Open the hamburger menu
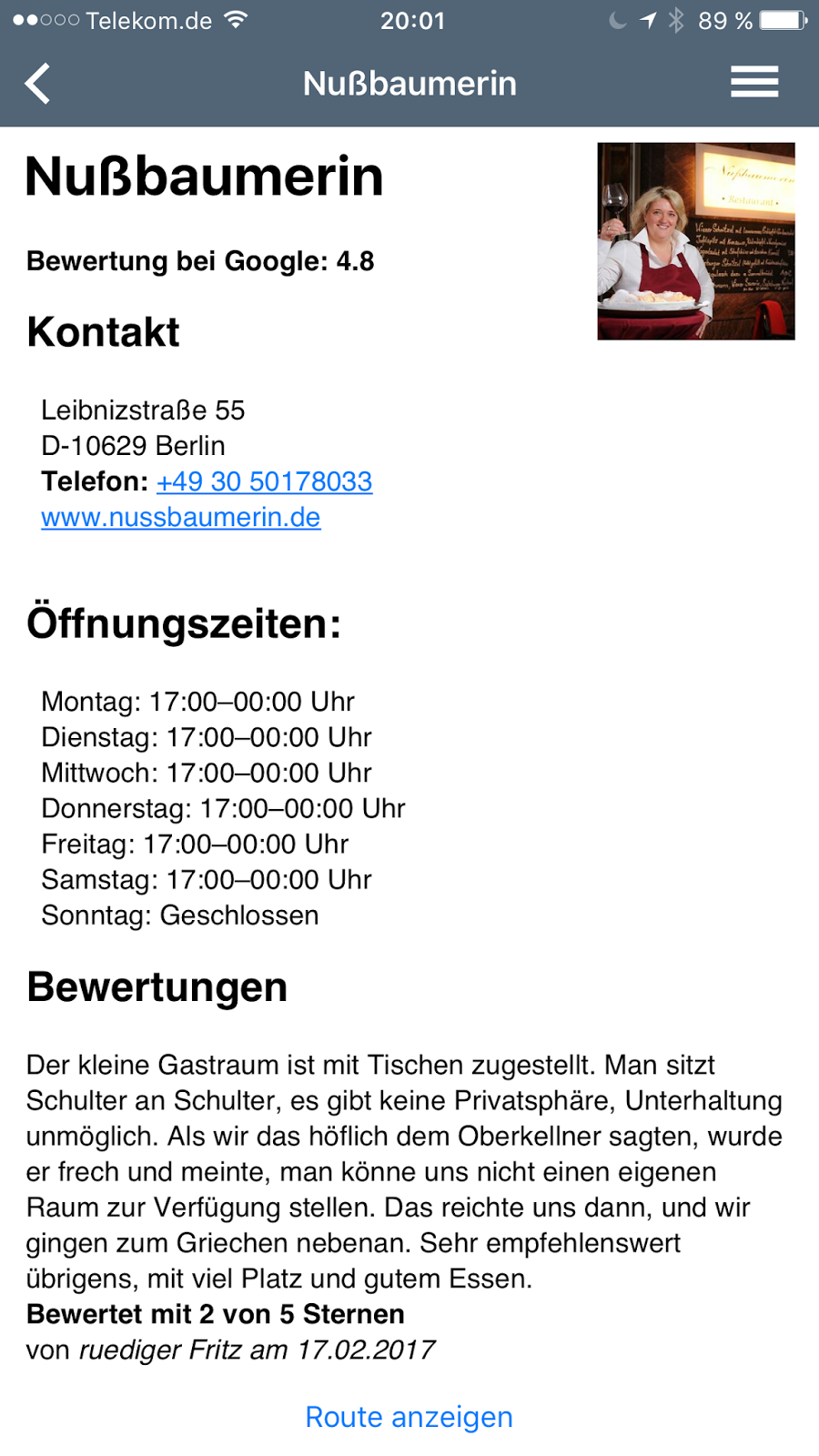 click(x=753, y=83)
